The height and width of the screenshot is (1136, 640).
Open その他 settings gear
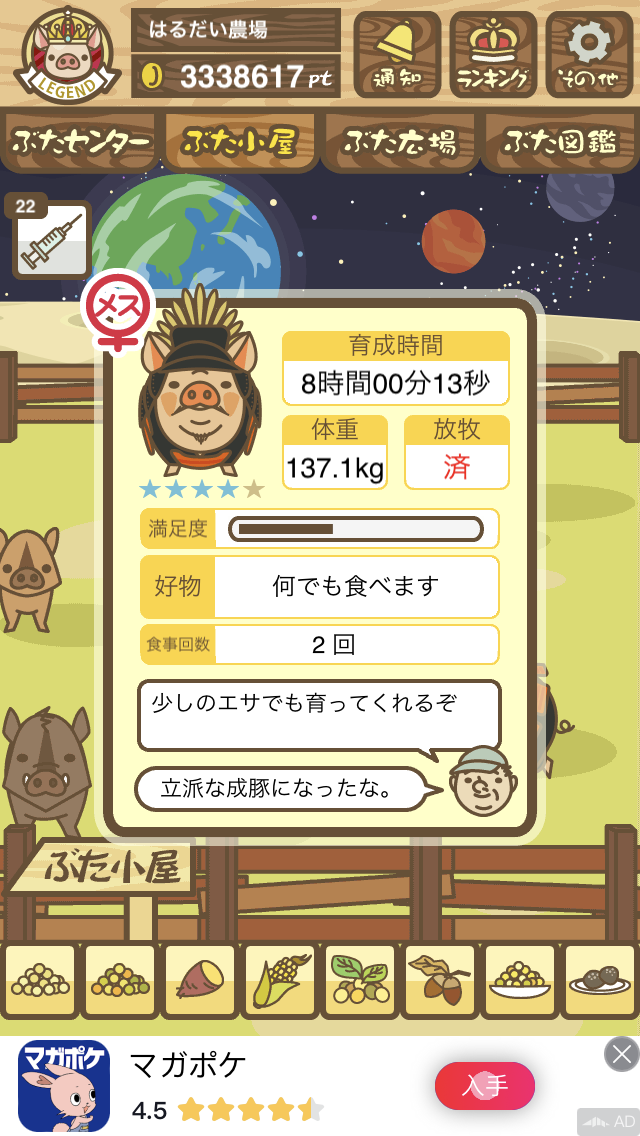(589, 54)
